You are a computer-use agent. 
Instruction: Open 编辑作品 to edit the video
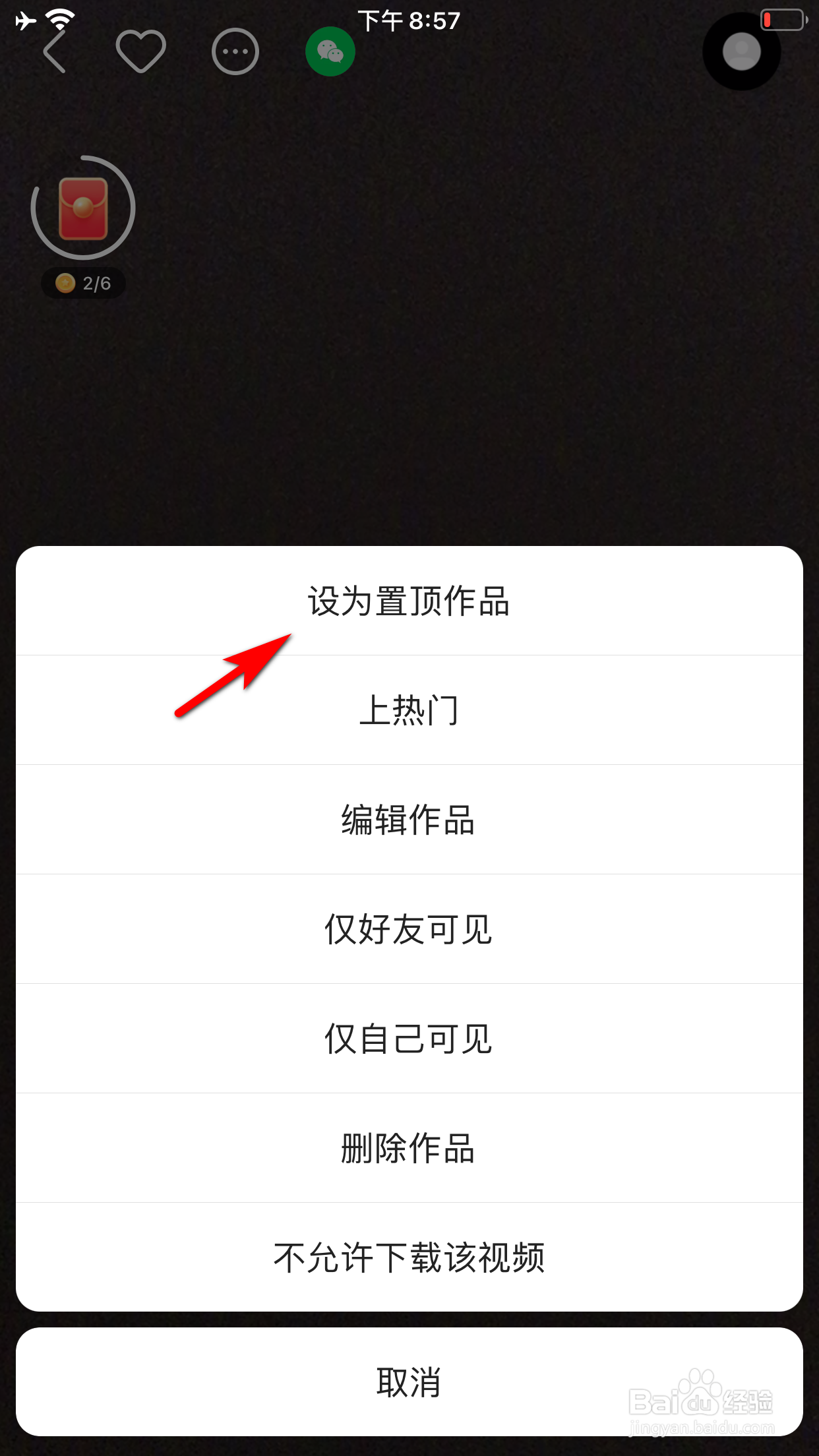(409, 820)
